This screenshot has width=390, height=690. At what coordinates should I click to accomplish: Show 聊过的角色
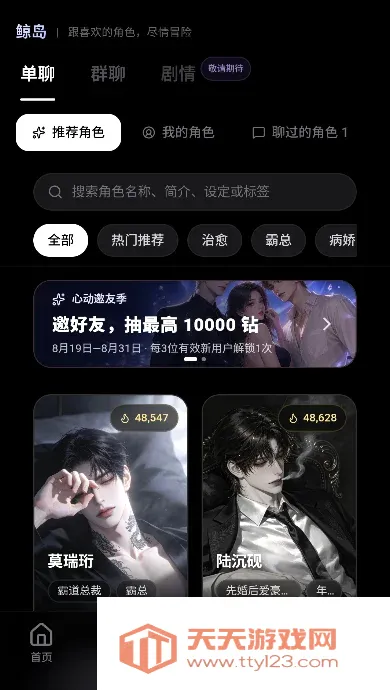[x=300, y=132]
